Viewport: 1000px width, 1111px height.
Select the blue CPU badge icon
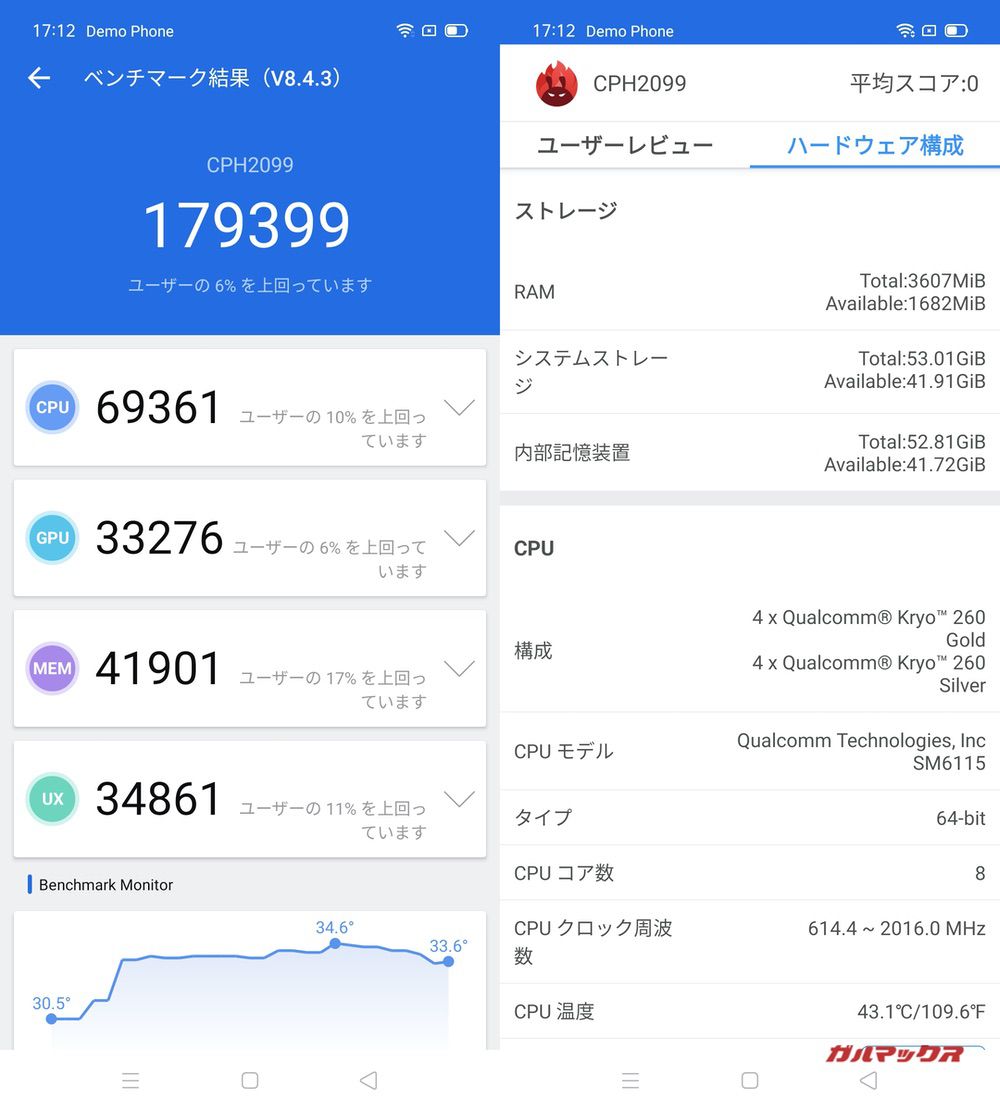[x=51, y=407]
